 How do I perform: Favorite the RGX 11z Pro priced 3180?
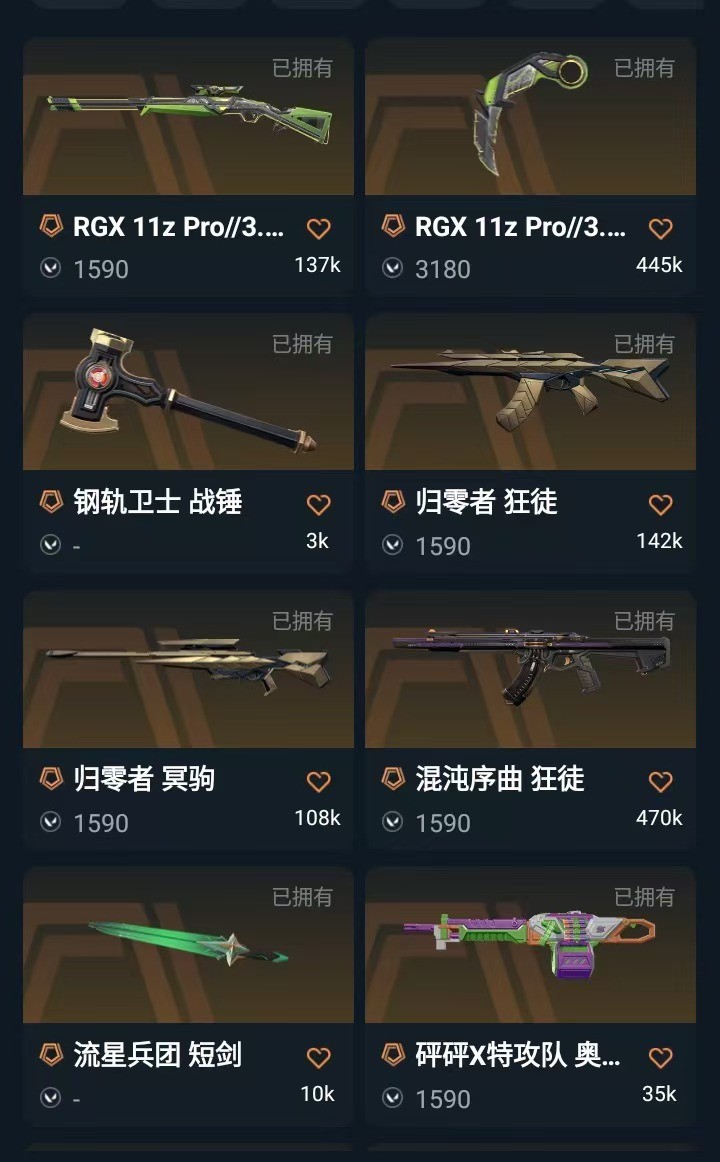pos(660,229)
